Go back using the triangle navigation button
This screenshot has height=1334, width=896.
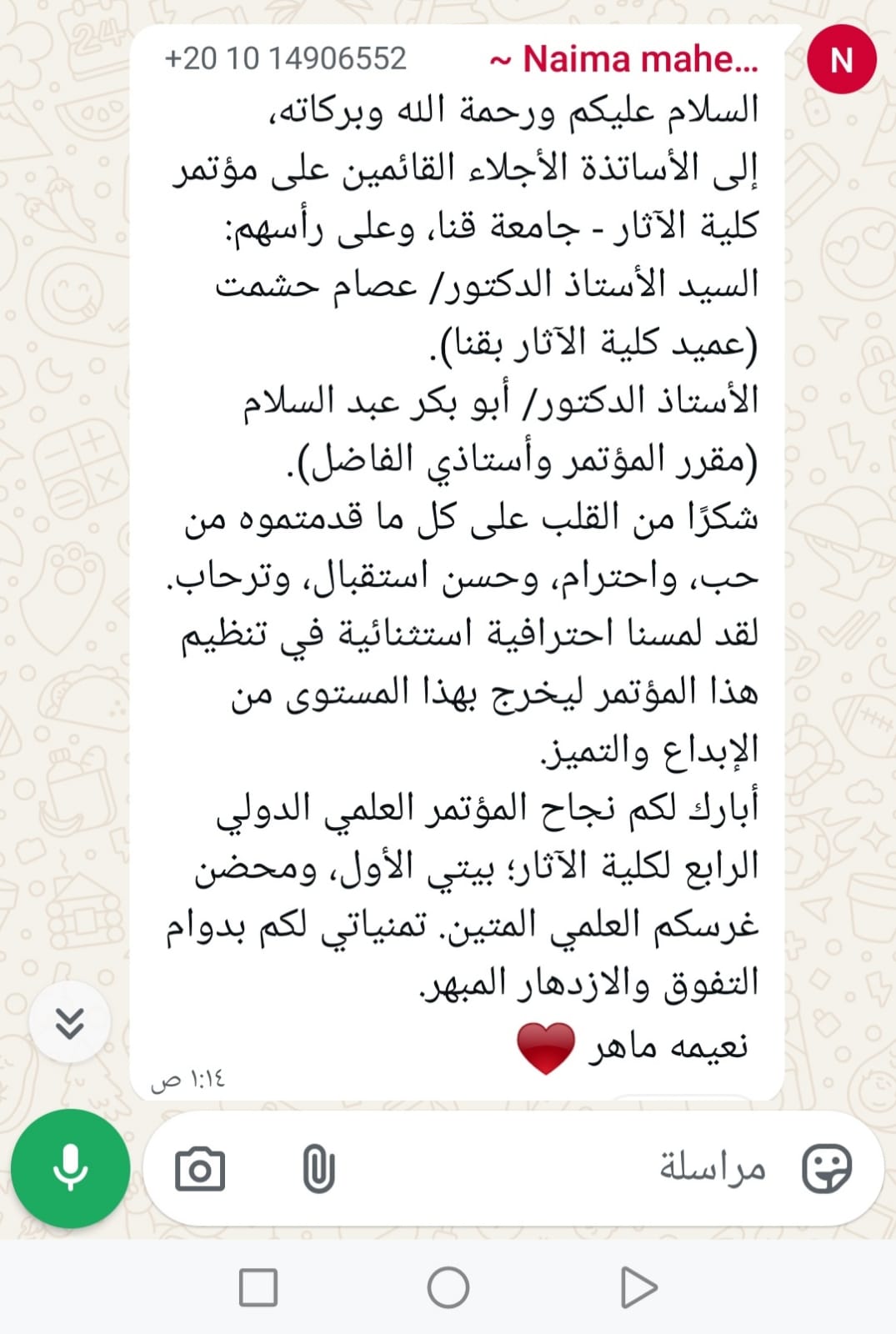click(x=638, y=1287)
